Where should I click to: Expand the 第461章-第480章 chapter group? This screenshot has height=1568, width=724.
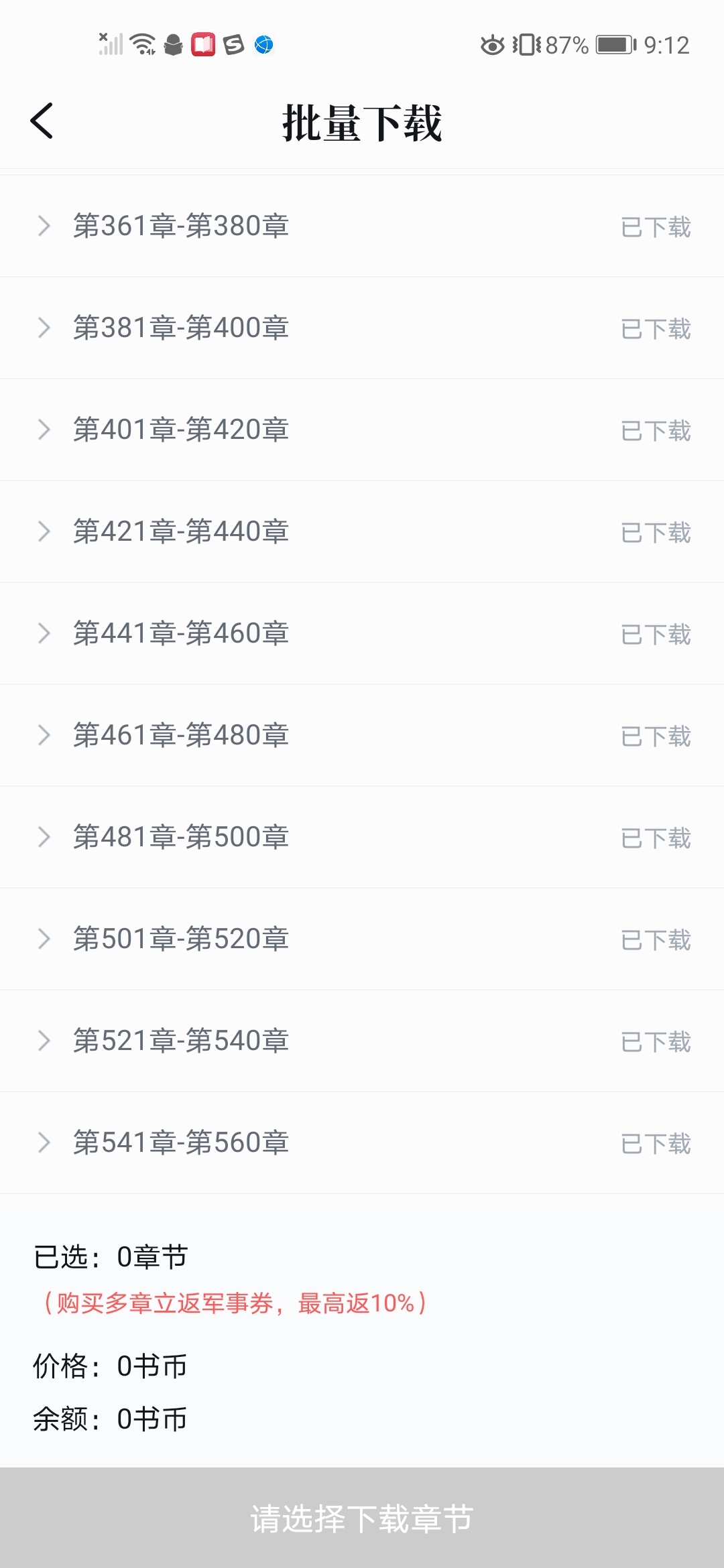pos(44,735)
